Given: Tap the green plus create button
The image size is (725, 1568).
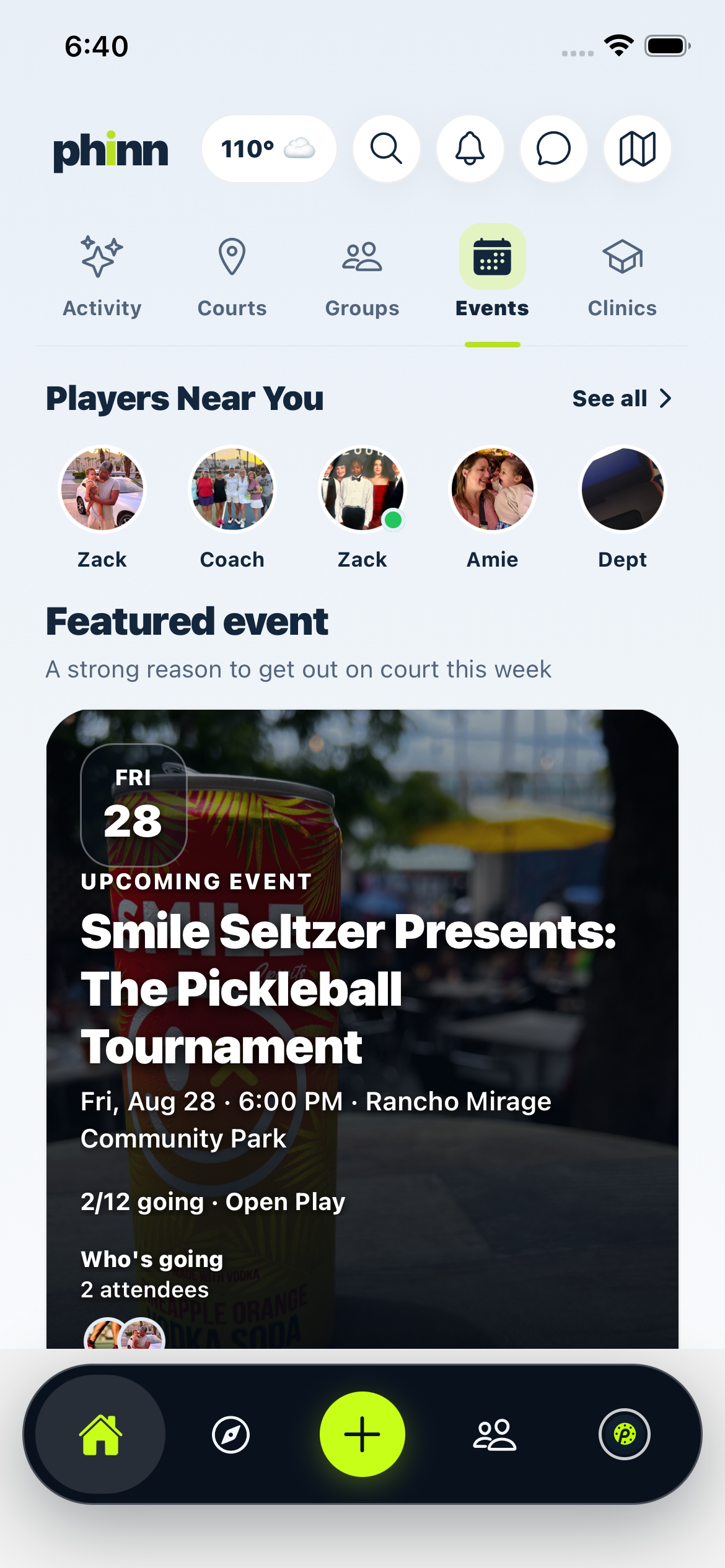Looking at the screenshot, I should point(362,1434).
